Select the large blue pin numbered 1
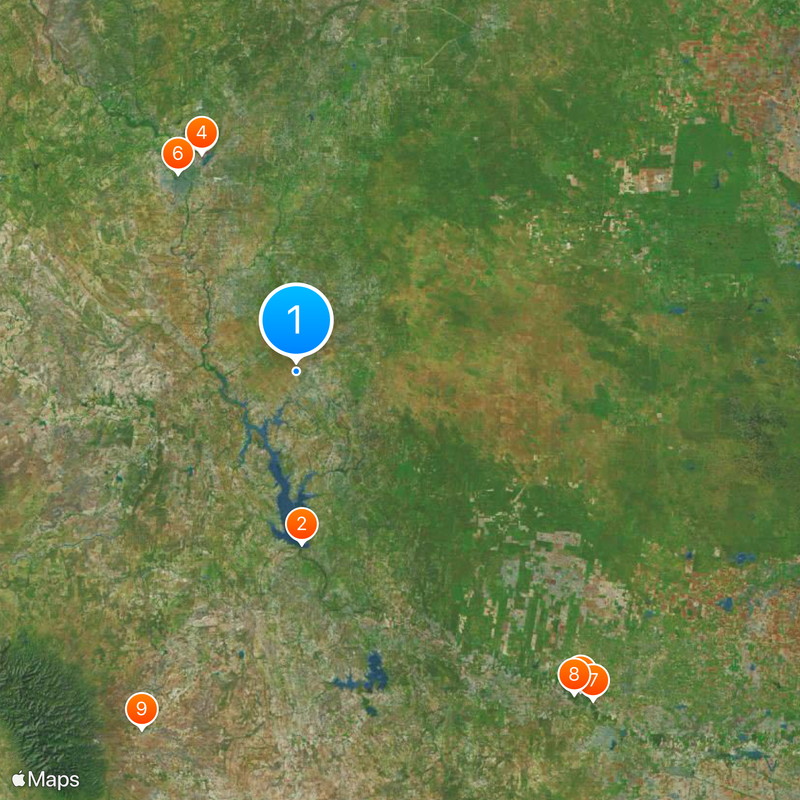Screen dimensions: 800x800 tap(295, 320)
